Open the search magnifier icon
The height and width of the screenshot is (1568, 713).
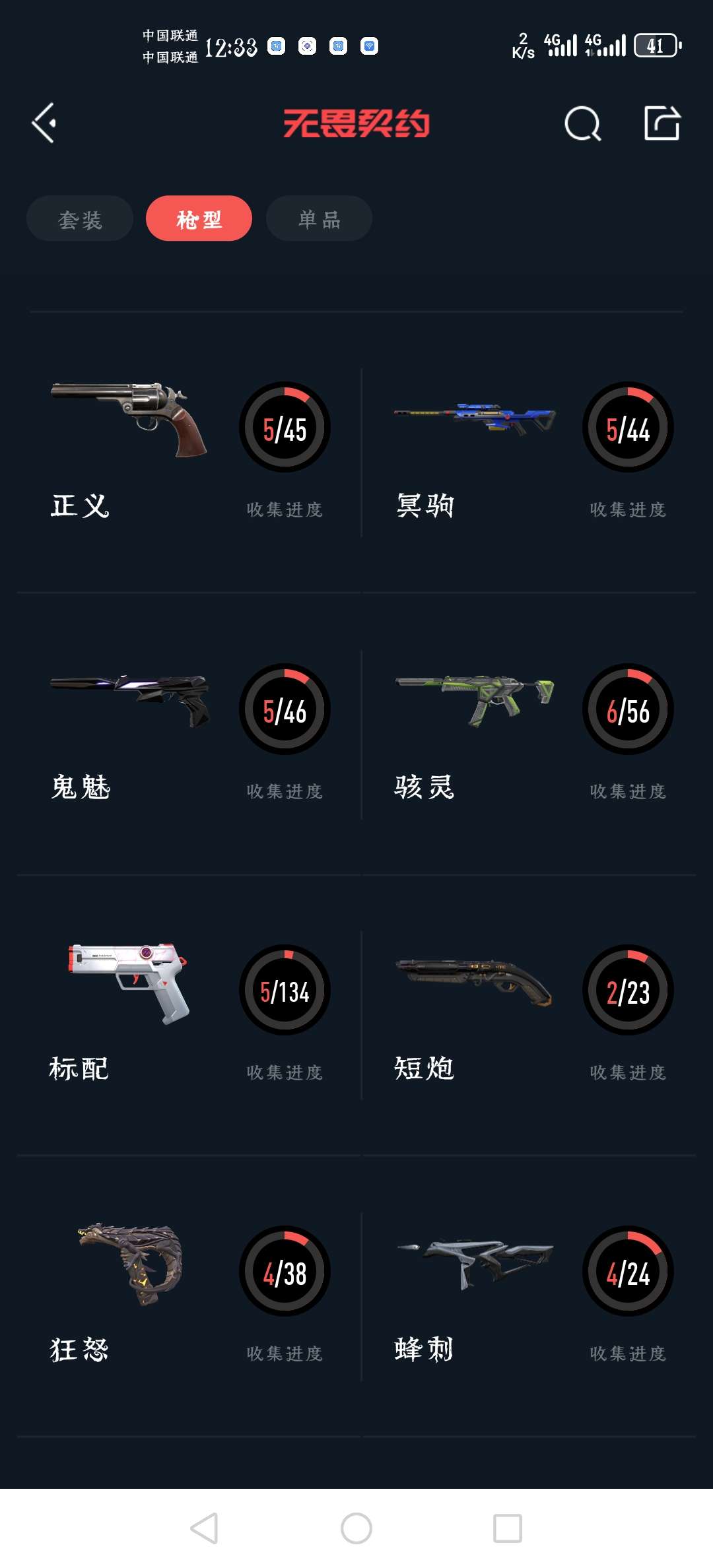582,123
